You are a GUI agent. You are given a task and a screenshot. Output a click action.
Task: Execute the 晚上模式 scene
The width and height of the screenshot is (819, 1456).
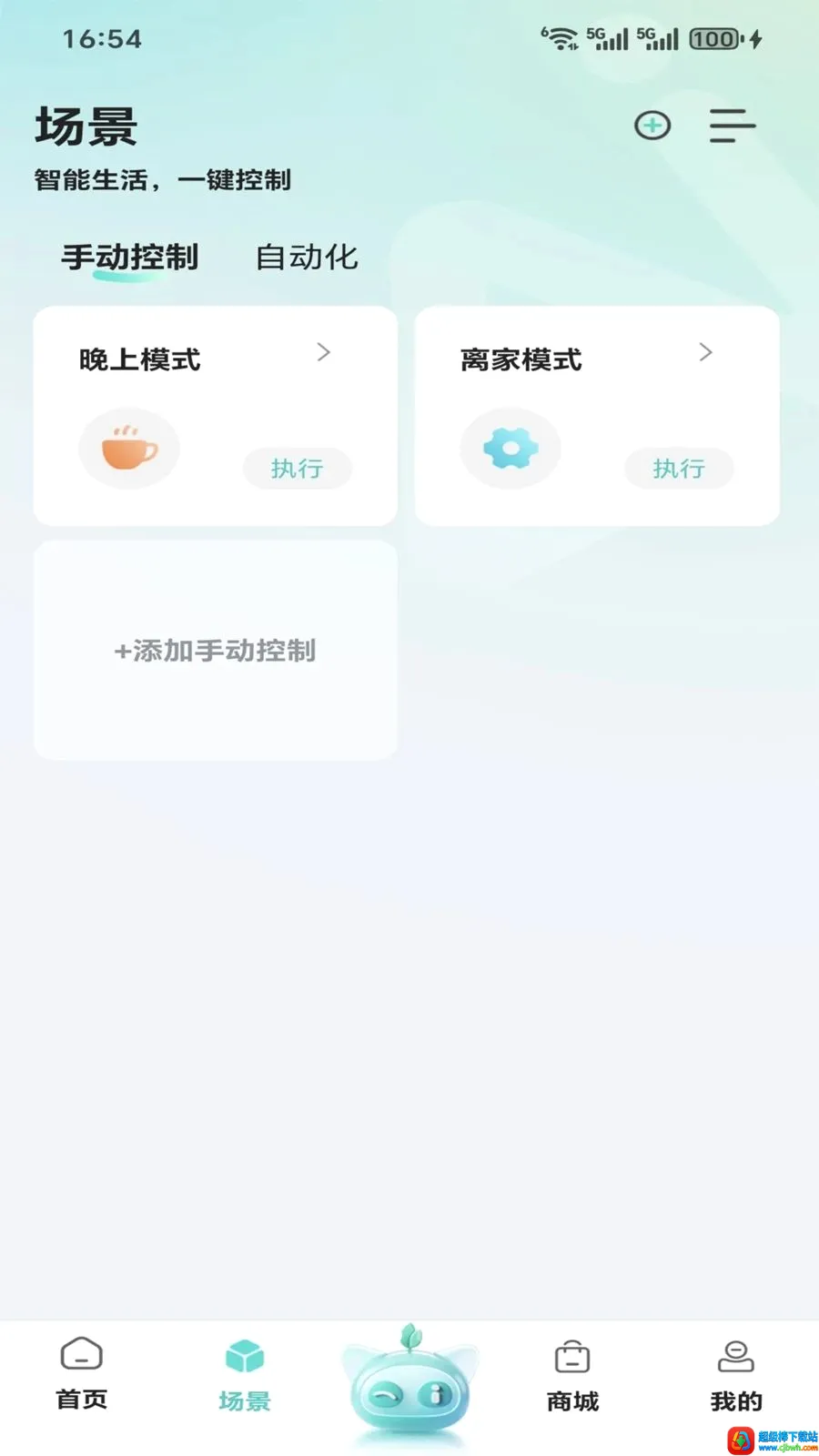click(297, 469)
